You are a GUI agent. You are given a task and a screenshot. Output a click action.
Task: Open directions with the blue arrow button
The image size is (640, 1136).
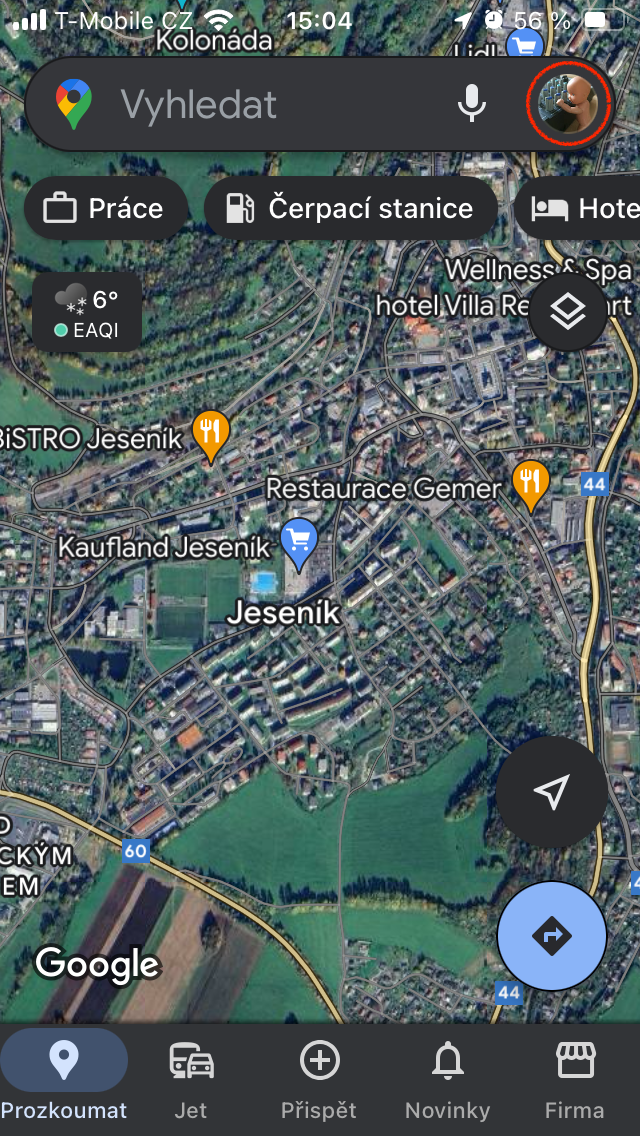pos(551,936)
